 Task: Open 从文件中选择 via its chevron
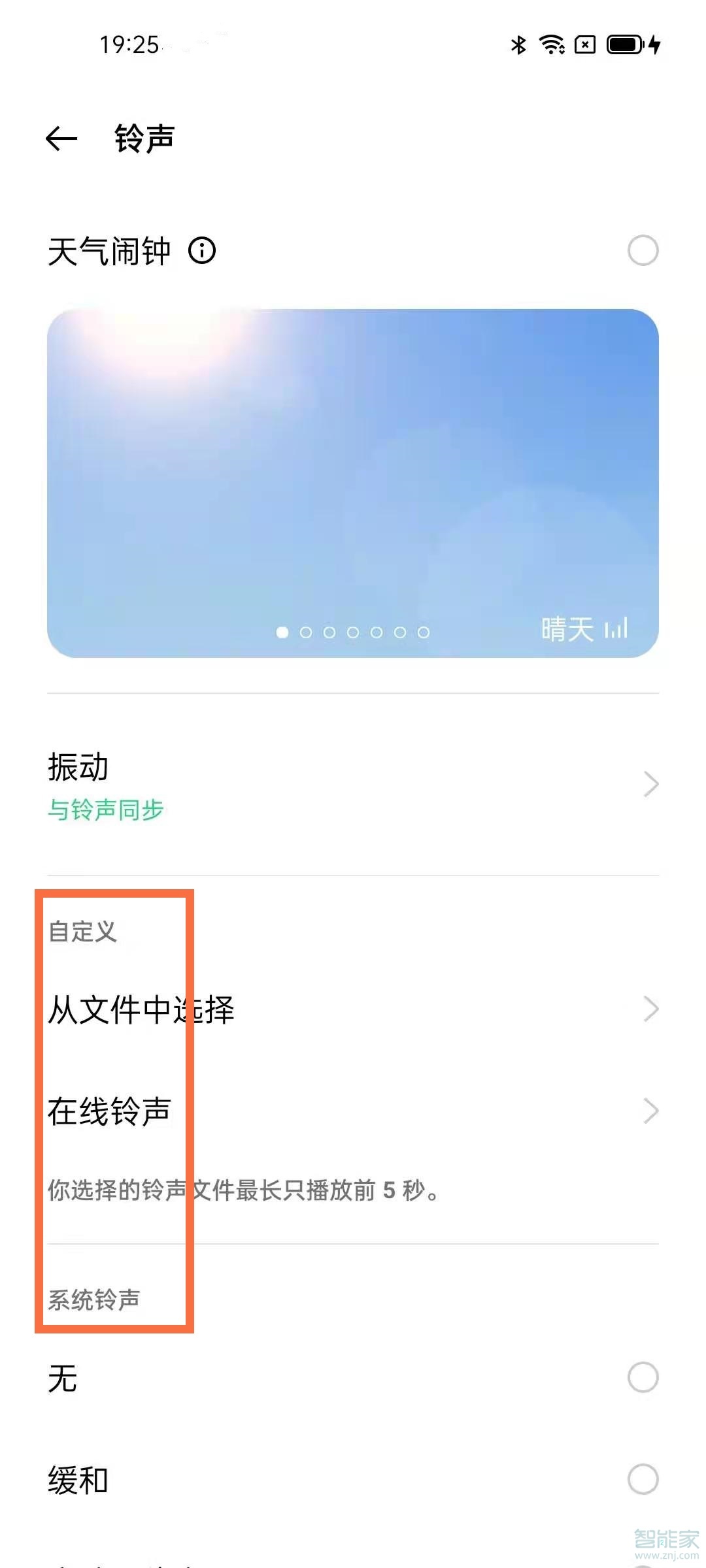[x=650, y=1008]
